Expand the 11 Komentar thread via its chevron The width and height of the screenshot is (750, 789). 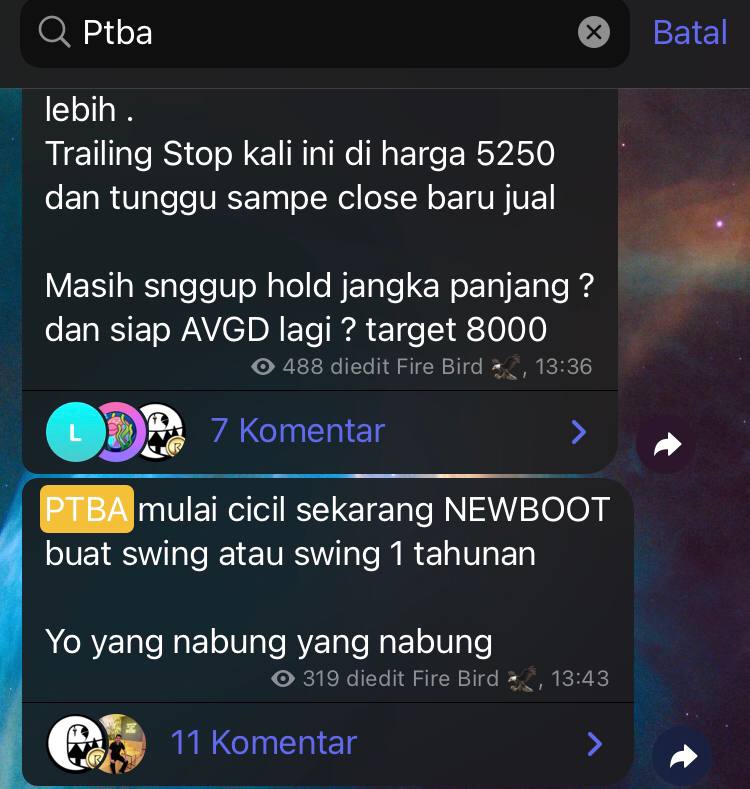[x=594, y=744]
